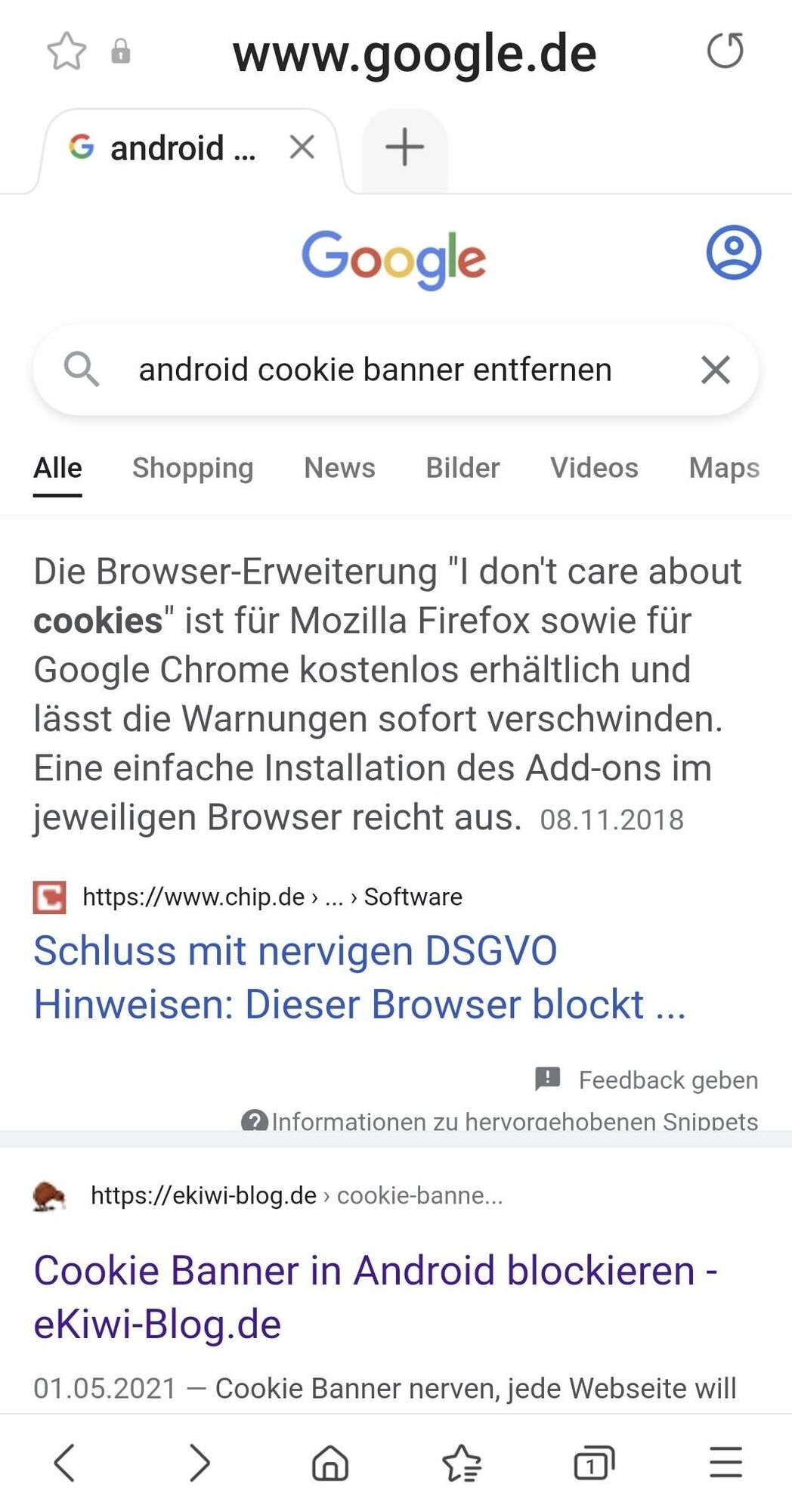Image resolution: width=792 pixels, height=1512 pixels.
Task: Go to the browser home page
Action: (330, 1462)
